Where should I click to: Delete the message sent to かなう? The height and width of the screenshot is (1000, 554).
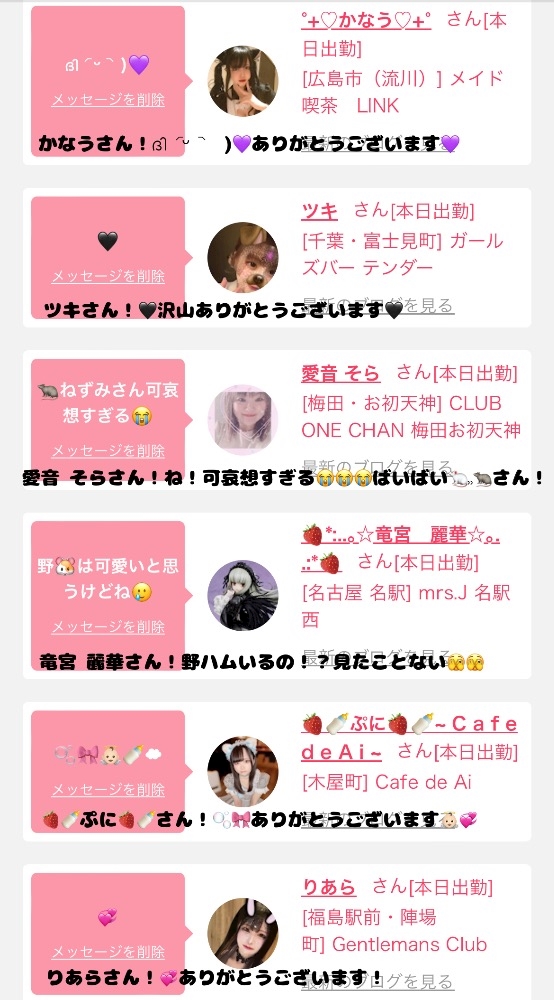[108, 99]
